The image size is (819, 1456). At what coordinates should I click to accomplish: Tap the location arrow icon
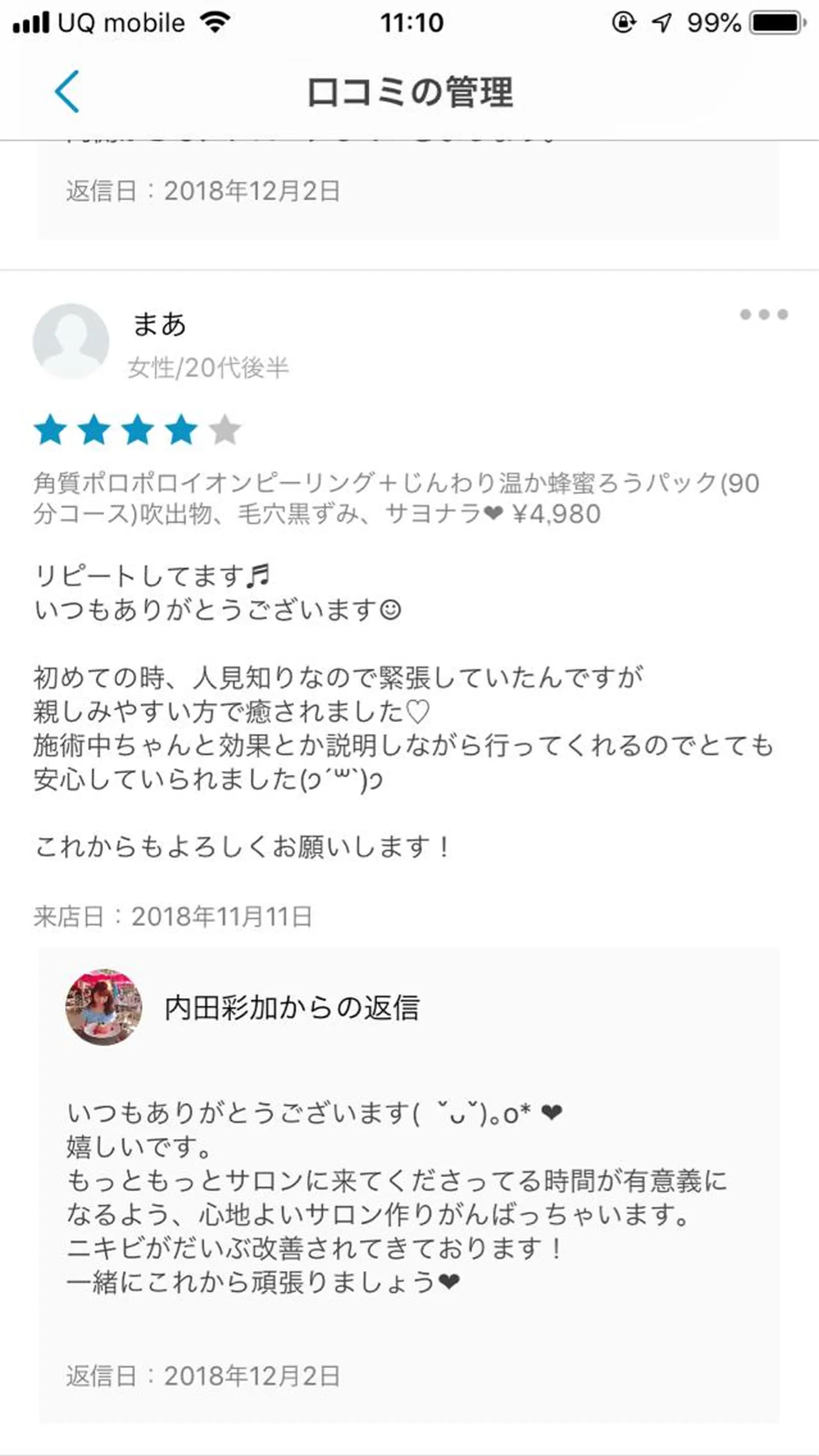(660, 21)
